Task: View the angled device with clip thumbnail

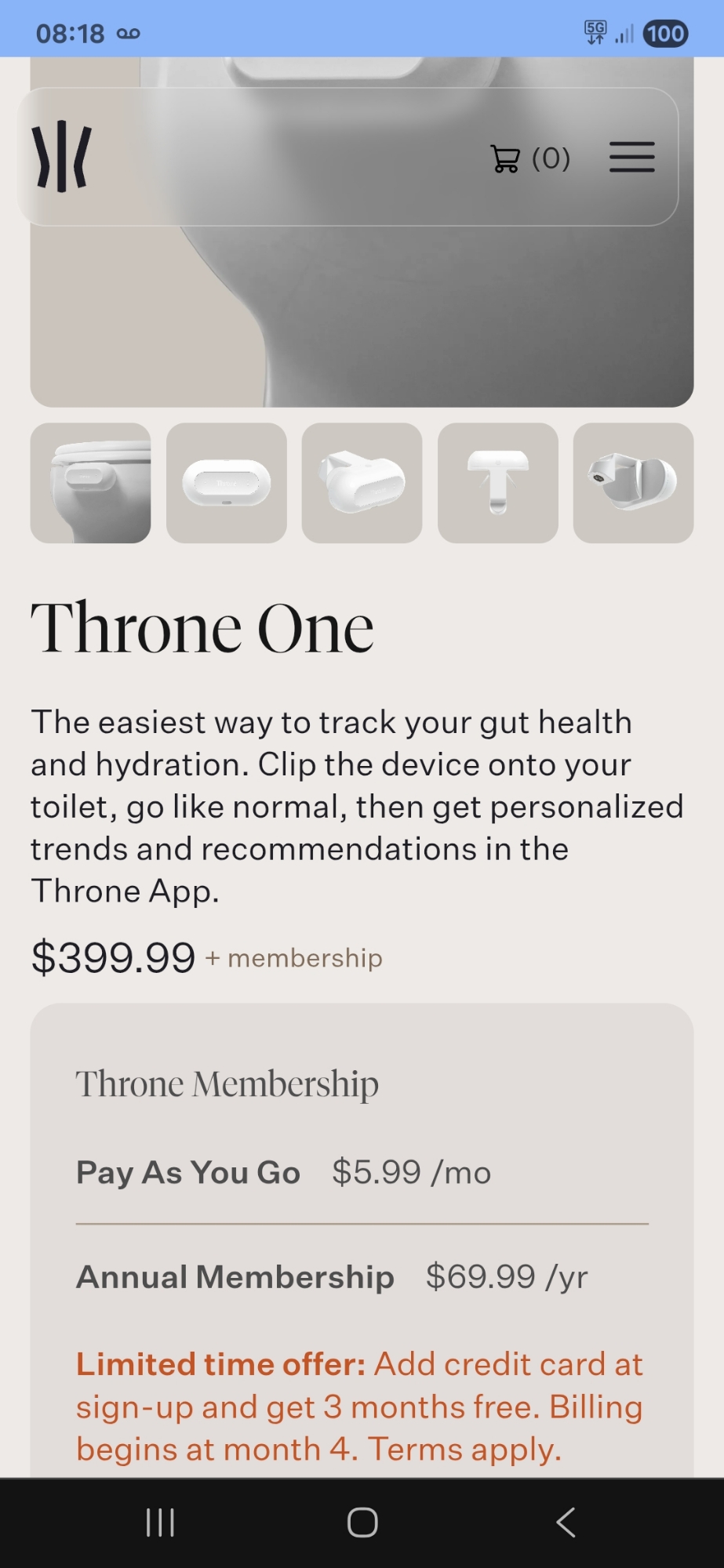Action: (x=362, y=483)
